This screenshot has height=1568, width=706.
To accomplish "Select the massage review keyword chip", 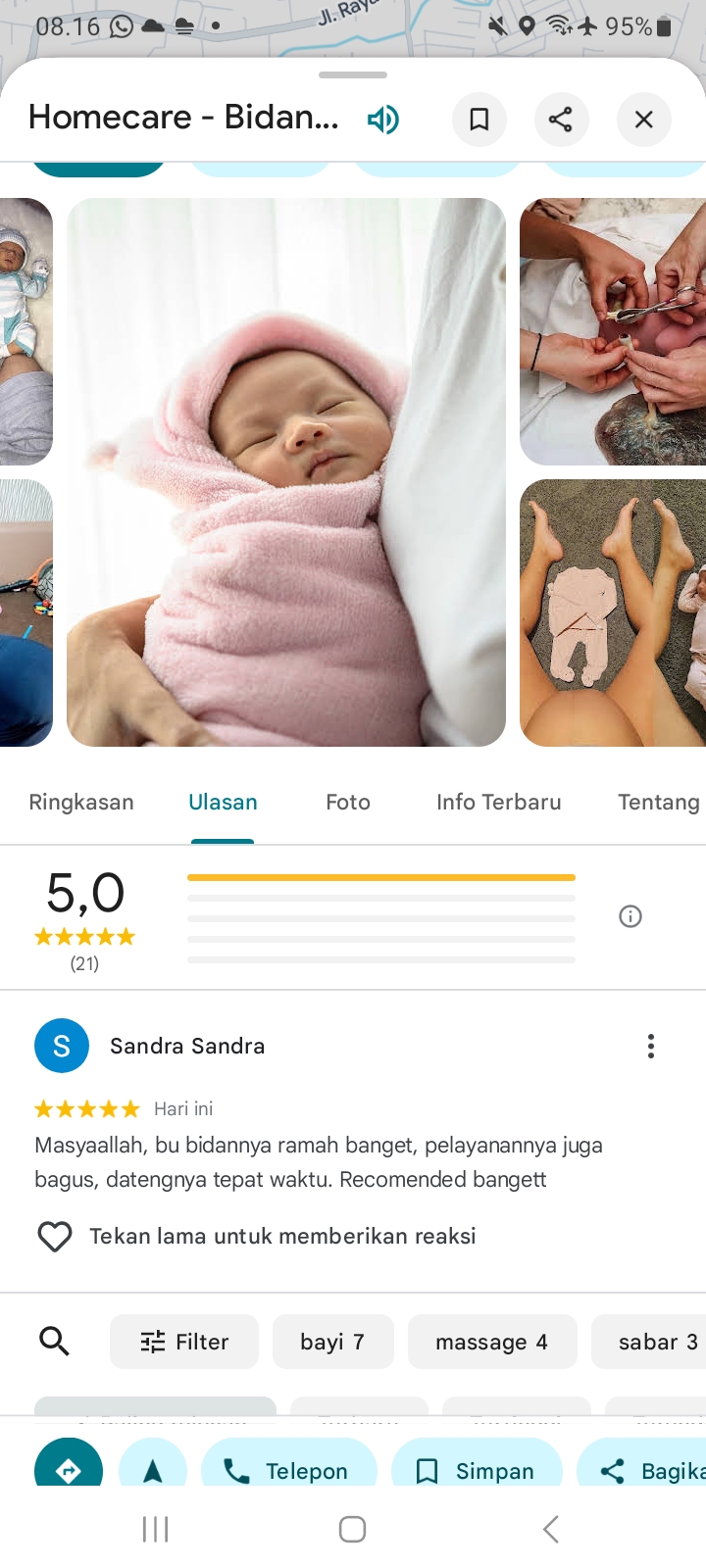I will pyautogui.click(x=491, y=1342).
